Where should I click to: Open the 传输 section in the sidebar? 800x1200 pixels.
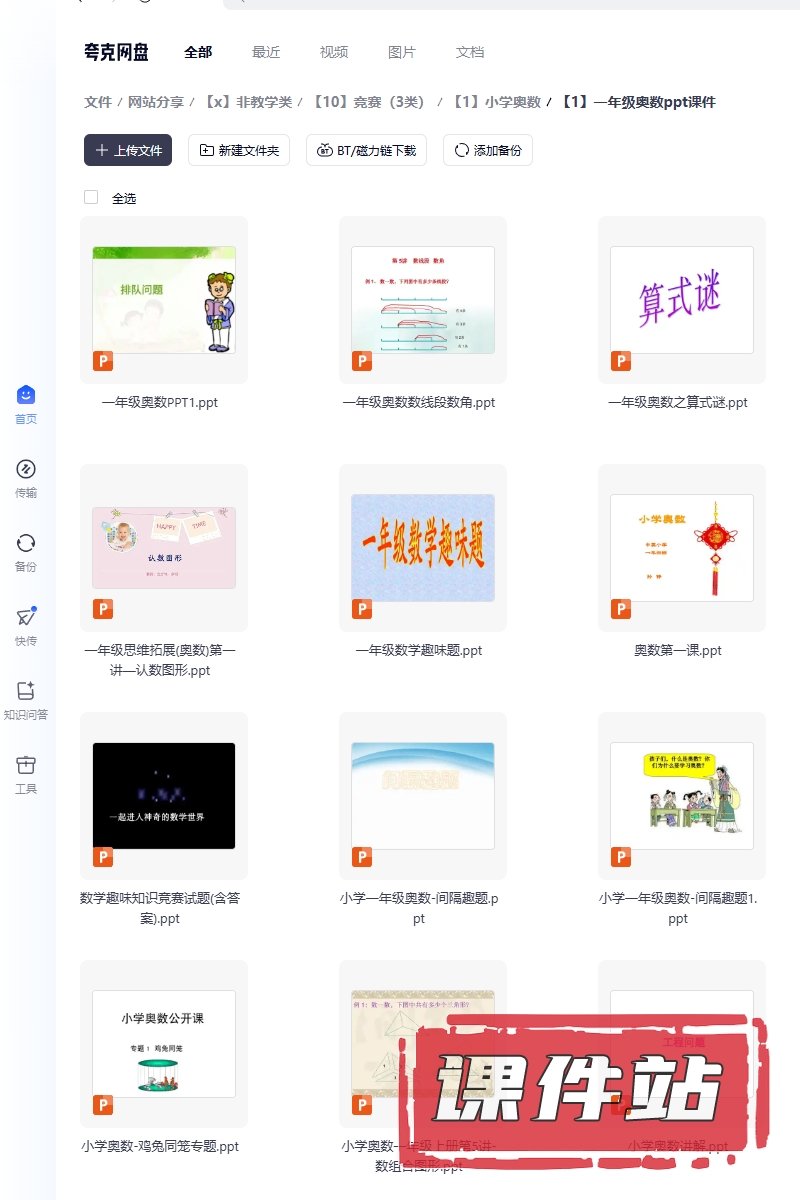pos(26,478)
